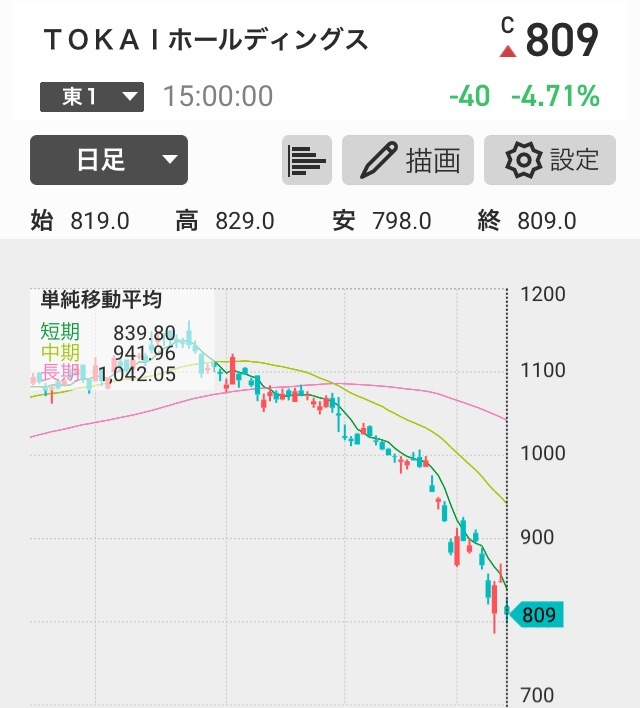This screenshot has height=708, width=640.
Task: Open chart 設定 settings
Action: 551,160
